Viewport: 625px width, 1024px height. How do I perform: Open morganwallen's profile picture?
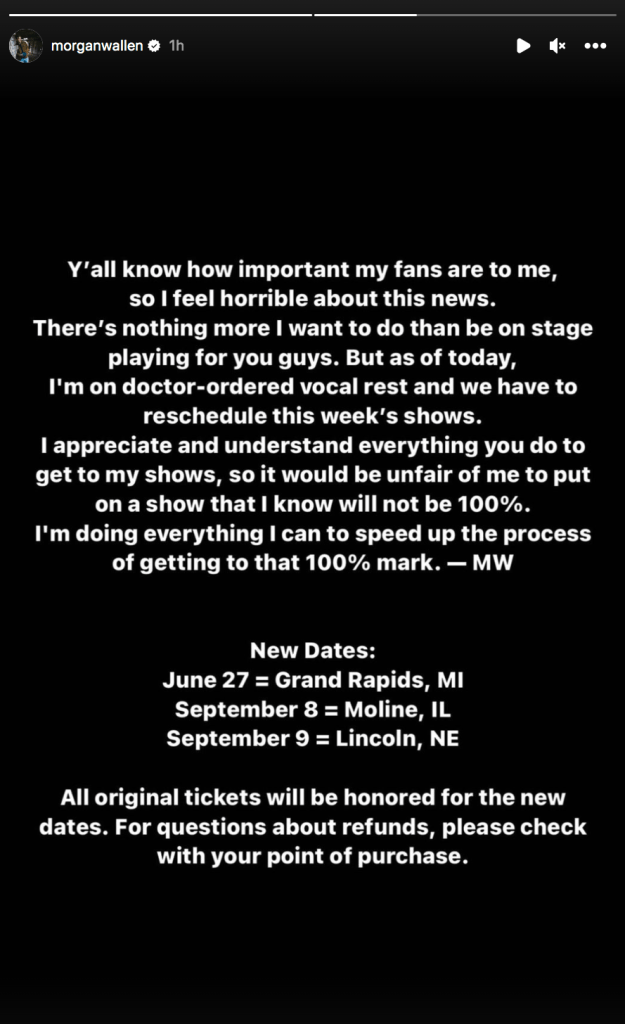click(25, 46)
